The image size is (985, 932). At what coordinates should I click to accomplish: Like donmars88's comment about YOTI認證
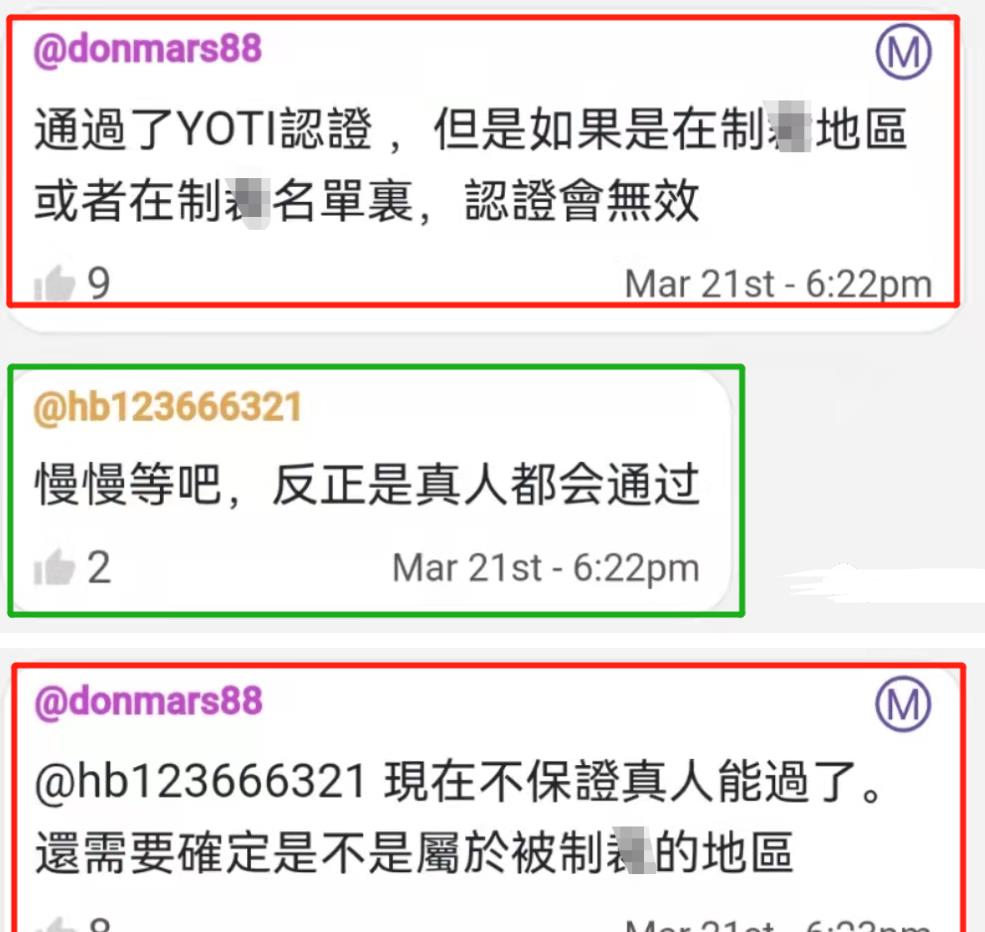pyautogui.click(x=55, y=285)
